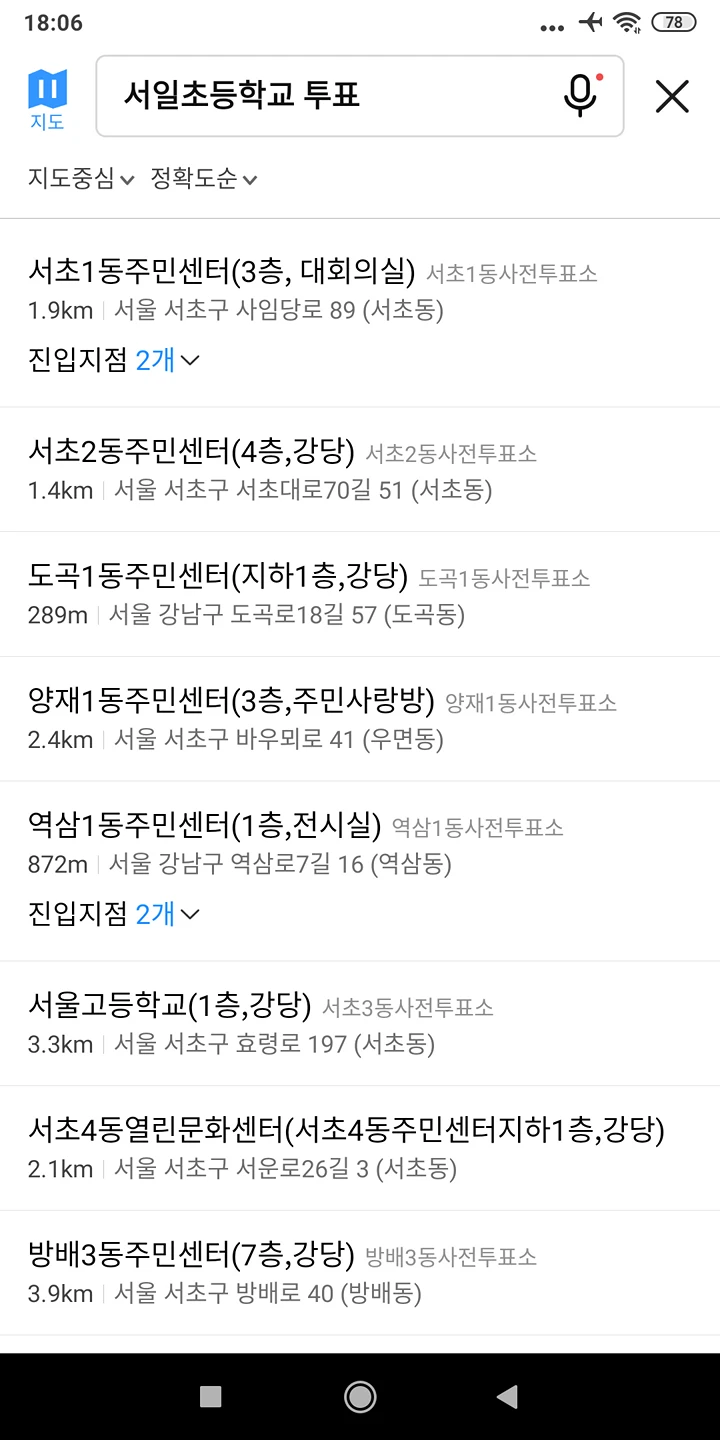Open the 지도중심 dropdown
Viewport: 720px width, 1440px height.
coord(81,179)
